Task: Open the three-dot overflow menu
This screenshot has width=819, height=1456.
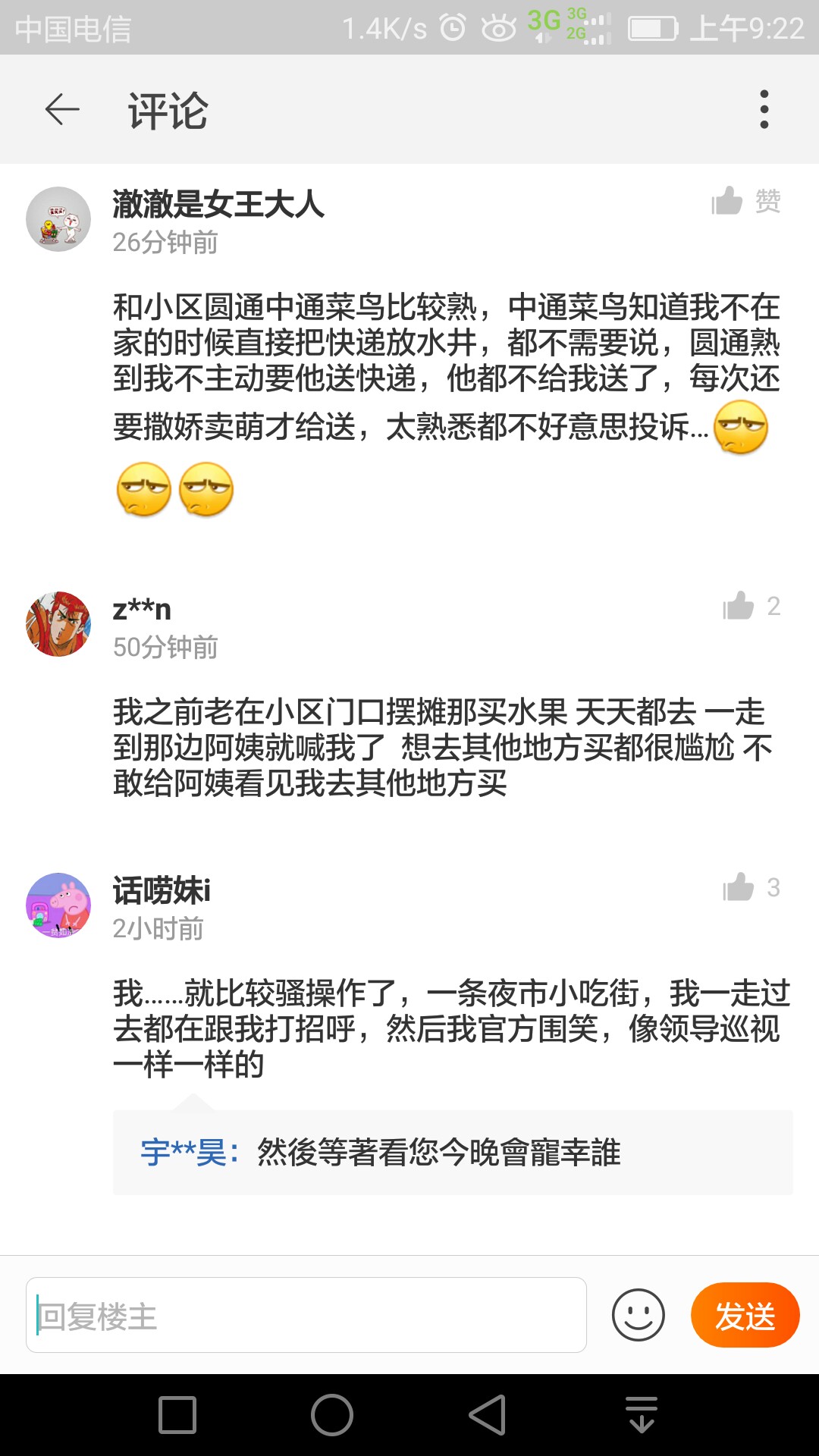Action: (764, 109)
